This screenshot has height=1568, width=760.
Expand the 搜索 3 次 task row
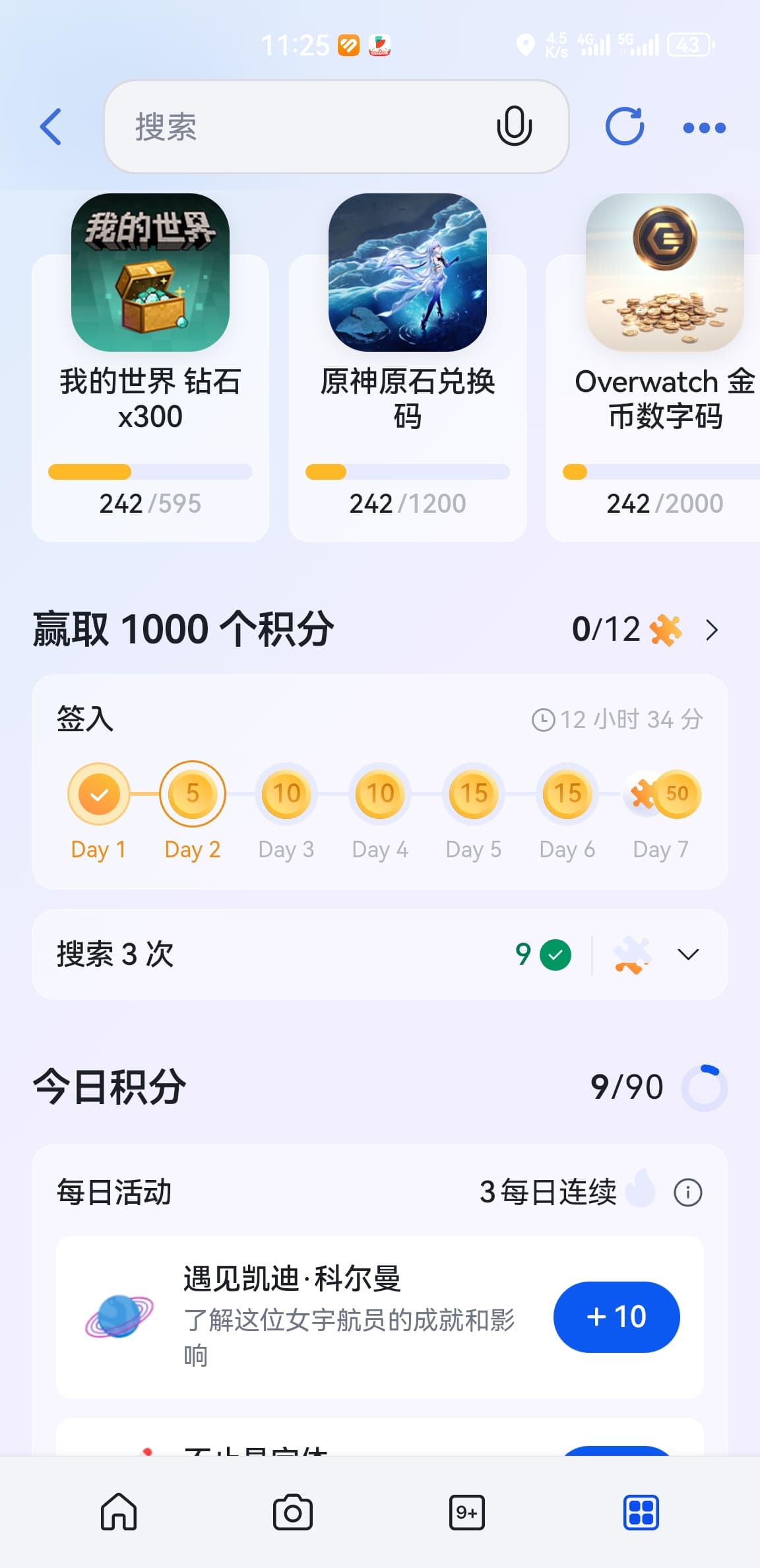click(688, 954)
